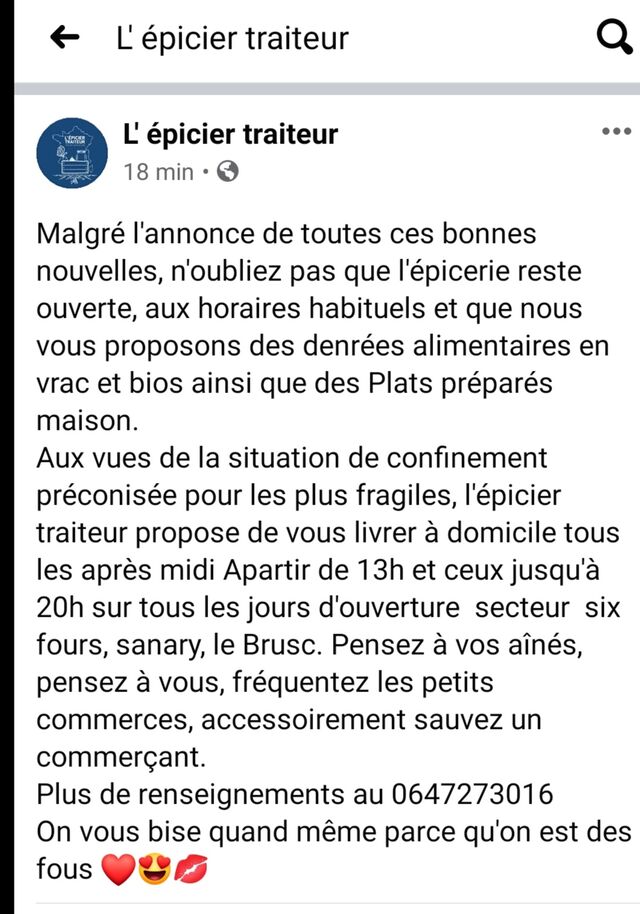The image size is (640, 914).
Task: Open the post's three-dot options menu
Action: [x=617, y=131]
